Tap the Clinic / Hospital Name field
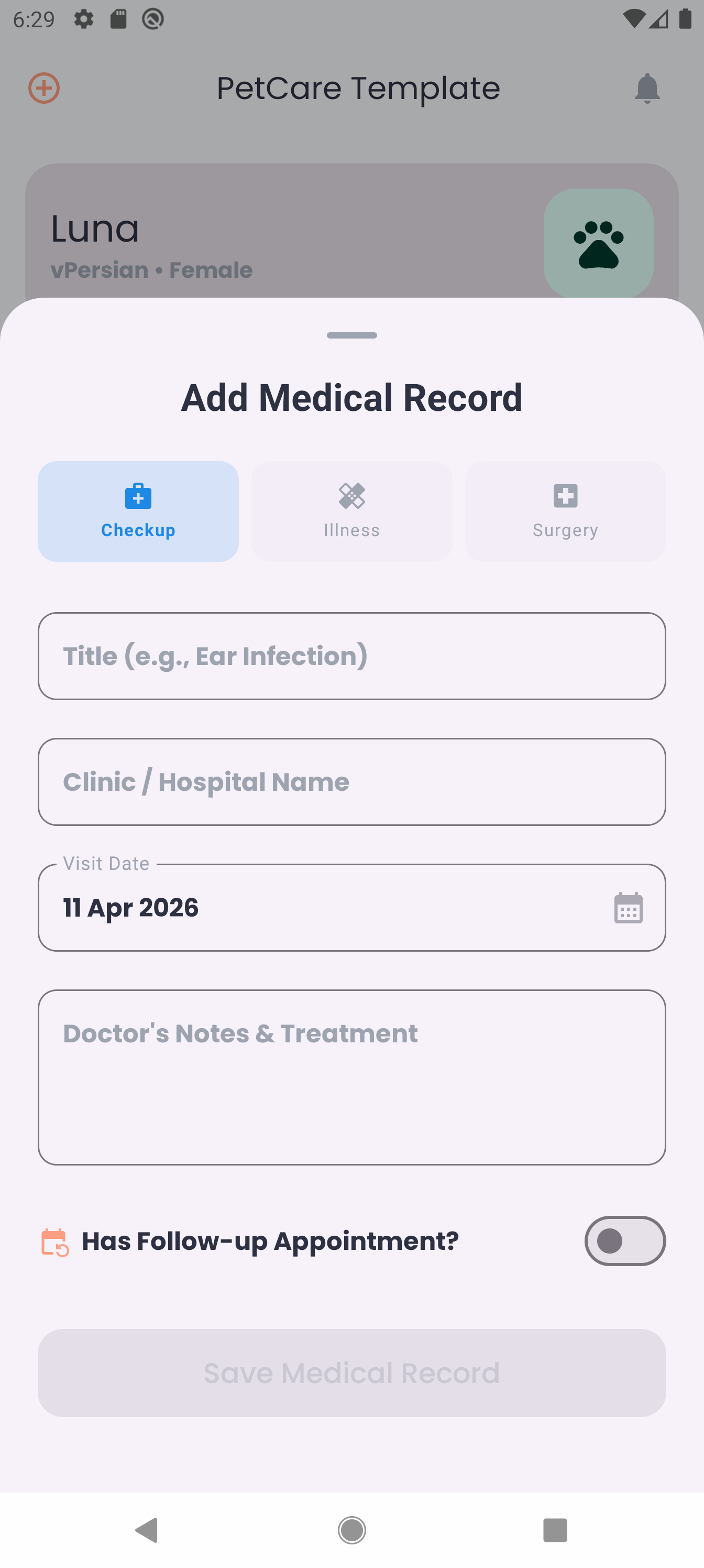 (x=351, y=782)
